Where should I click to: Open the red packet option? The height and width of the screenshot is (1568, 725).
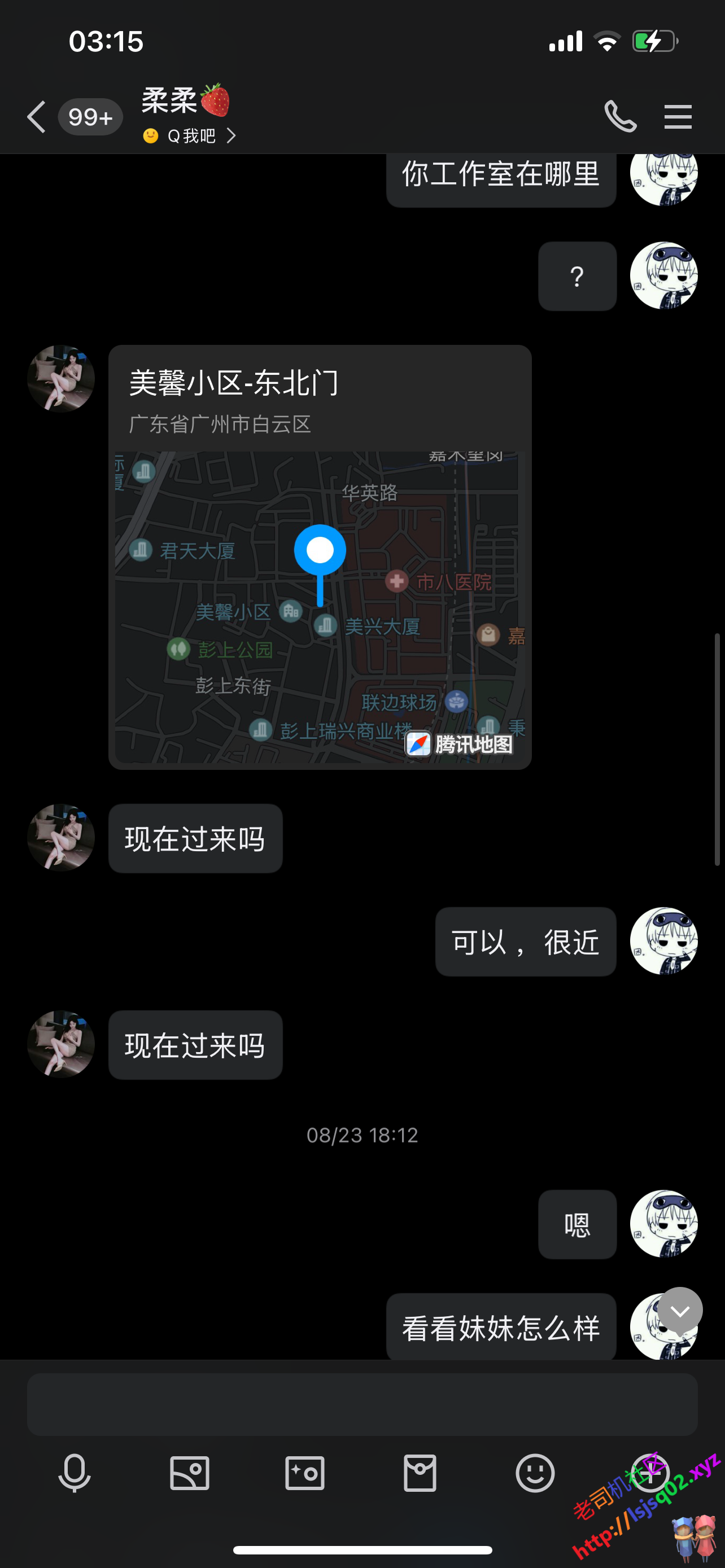point(420,1473)
